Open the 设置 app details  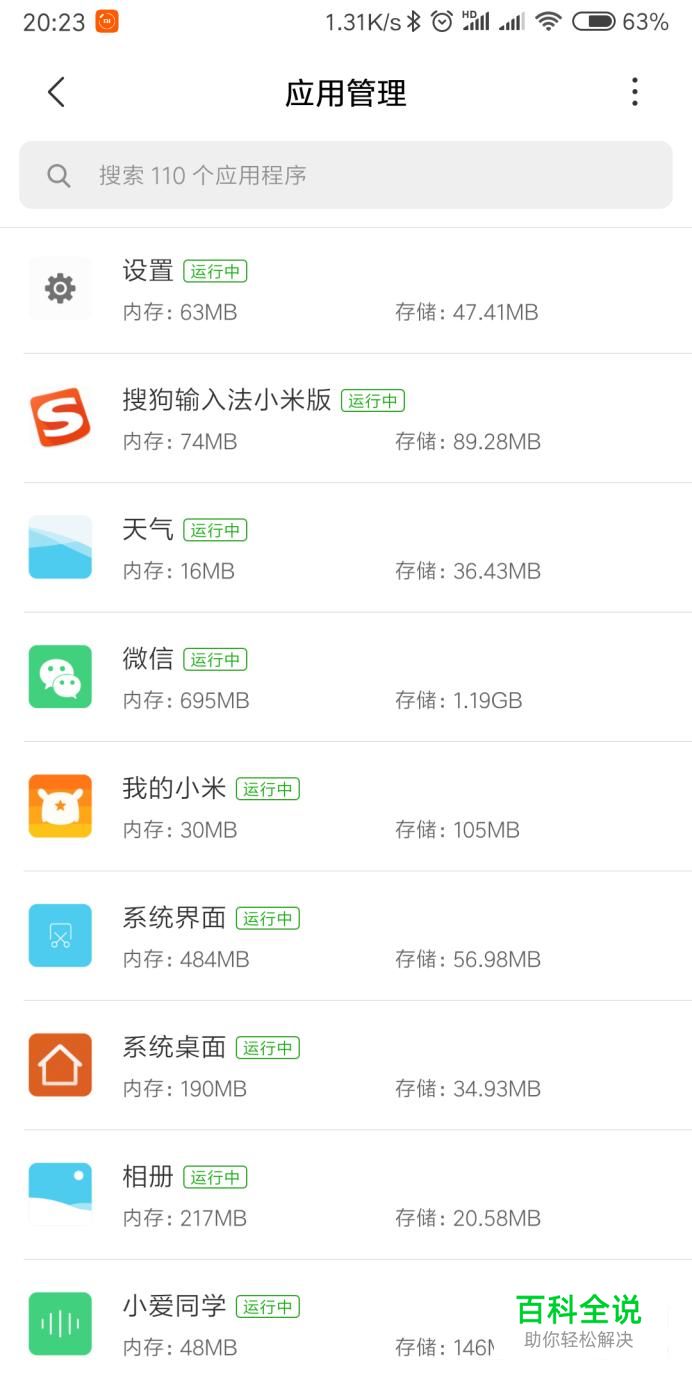(x=346, y=290)
